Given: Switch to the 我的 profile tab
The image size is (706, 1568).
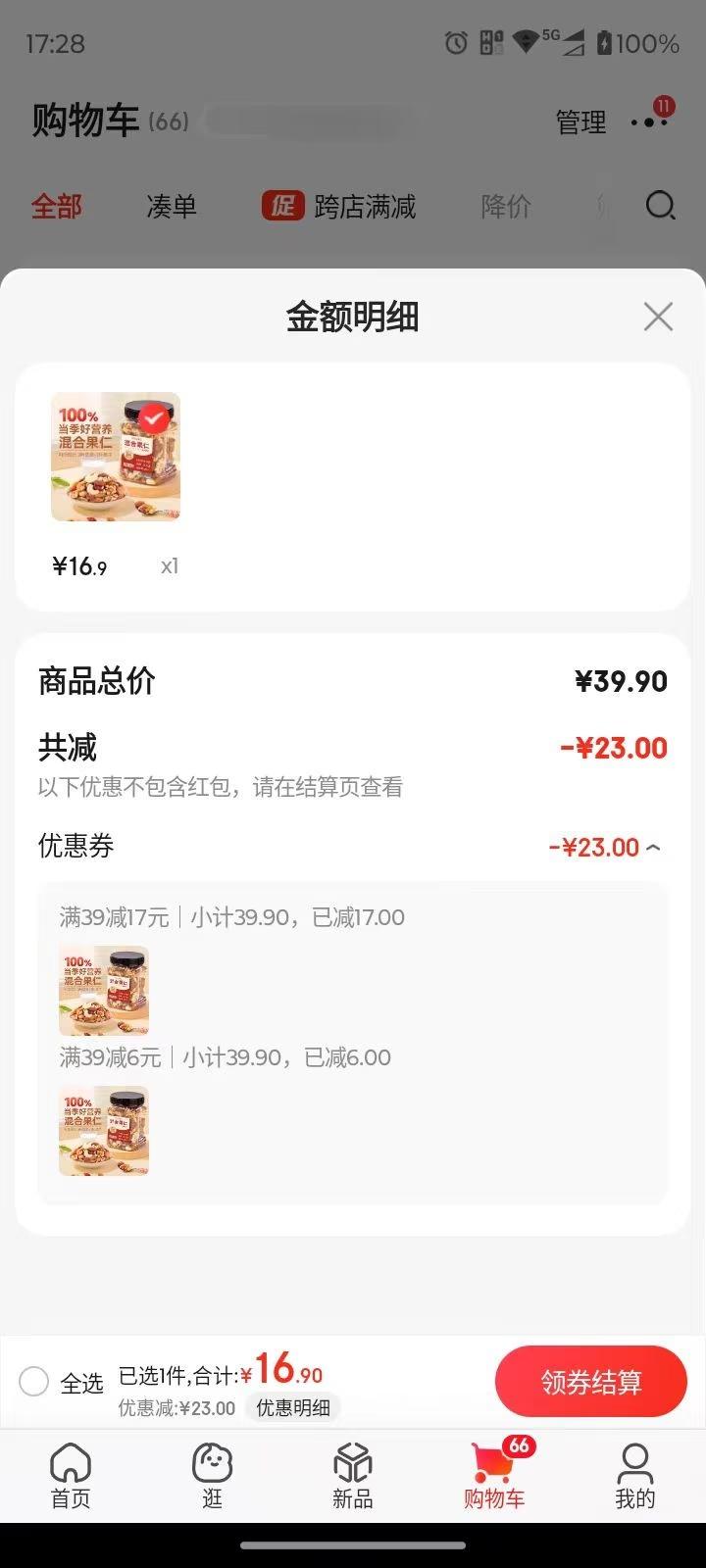Looking at the screenshot, I should pos(634,1475).
